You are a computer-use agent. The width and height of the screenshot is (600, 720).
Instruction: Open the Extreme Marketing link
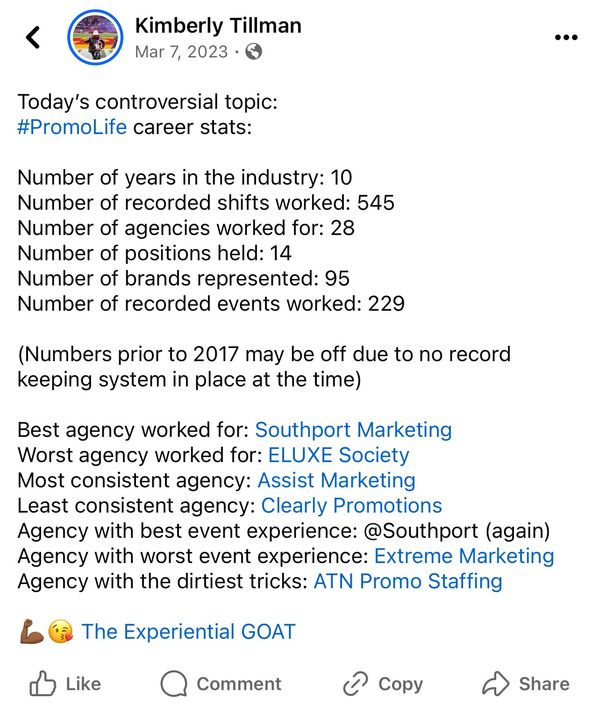464,556
